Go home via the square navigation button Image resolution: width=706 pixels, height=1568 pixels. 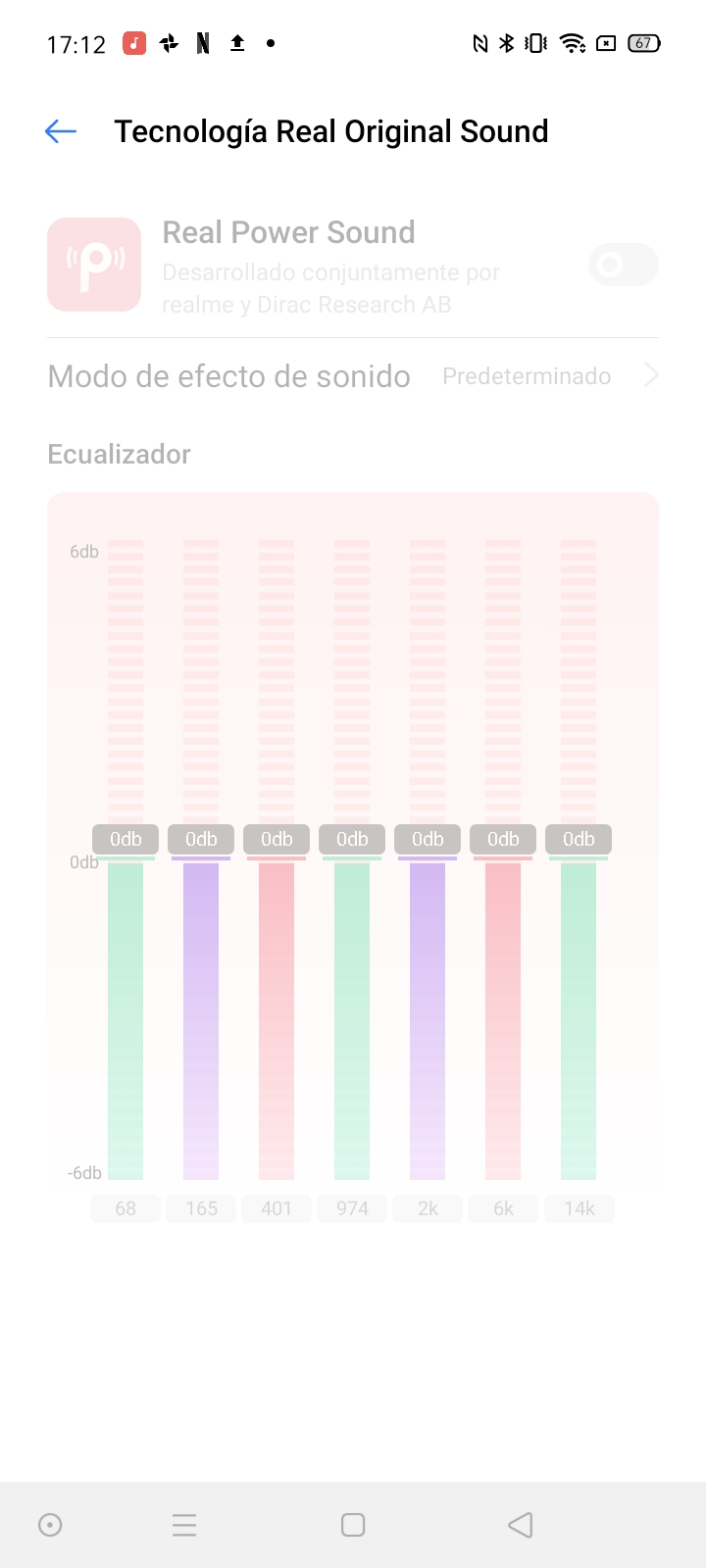(353, 1525)
